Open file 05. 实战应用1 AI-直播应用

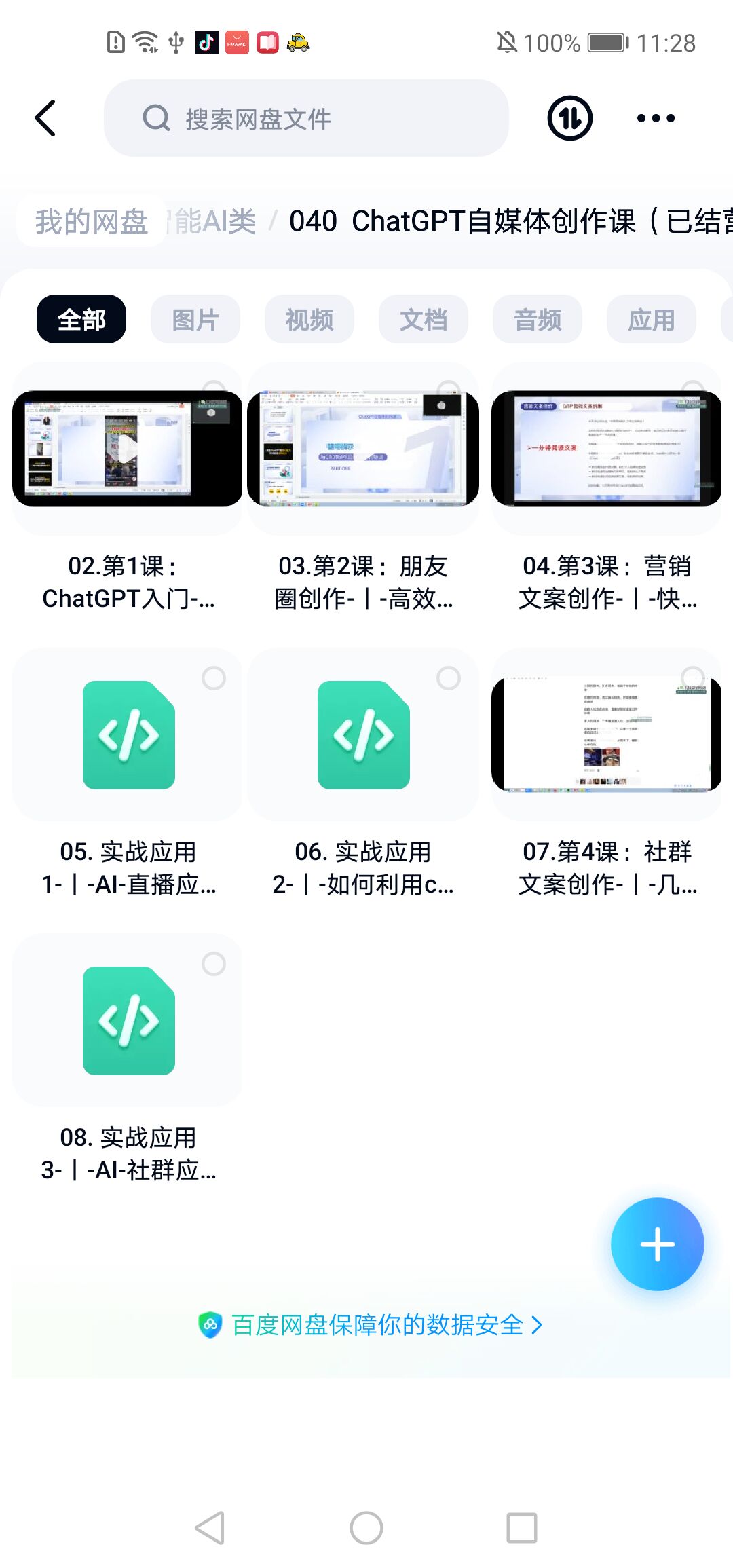click(128, 735)
